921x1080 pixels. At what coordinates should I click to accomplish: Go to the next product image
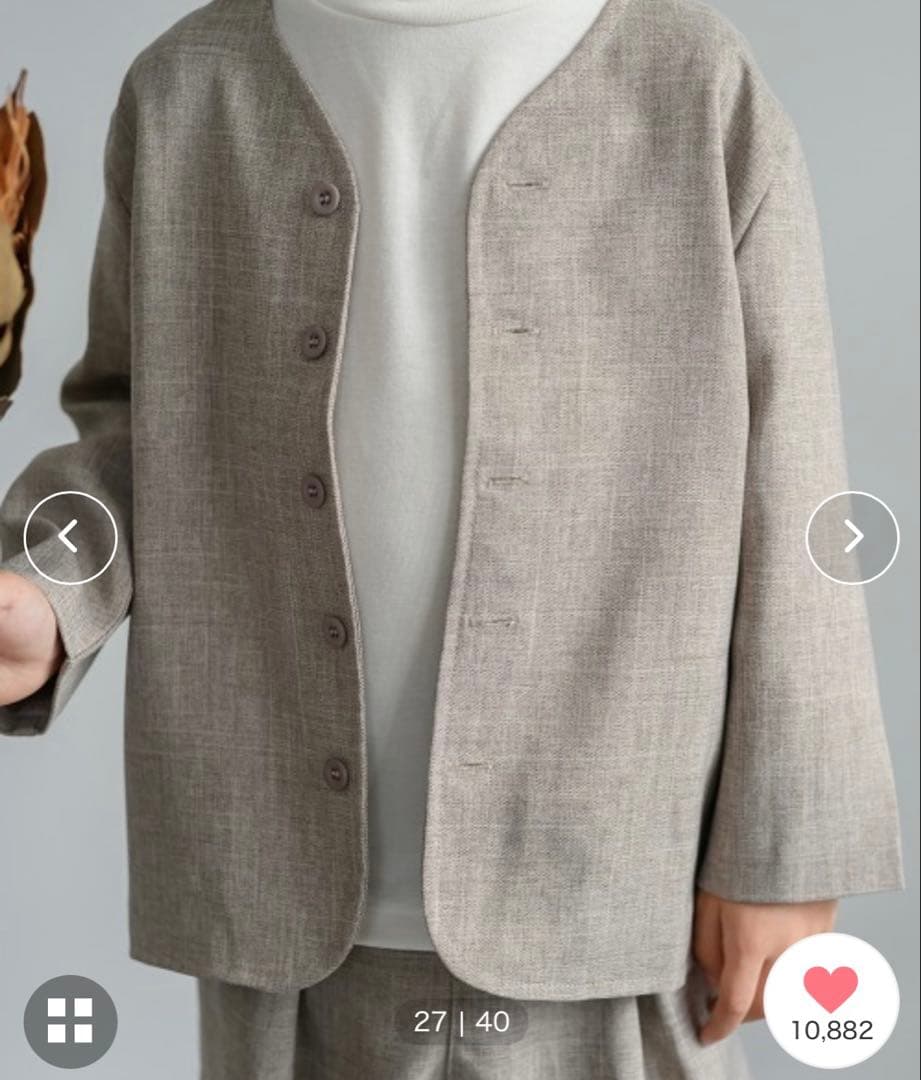[x=852, y=537]
